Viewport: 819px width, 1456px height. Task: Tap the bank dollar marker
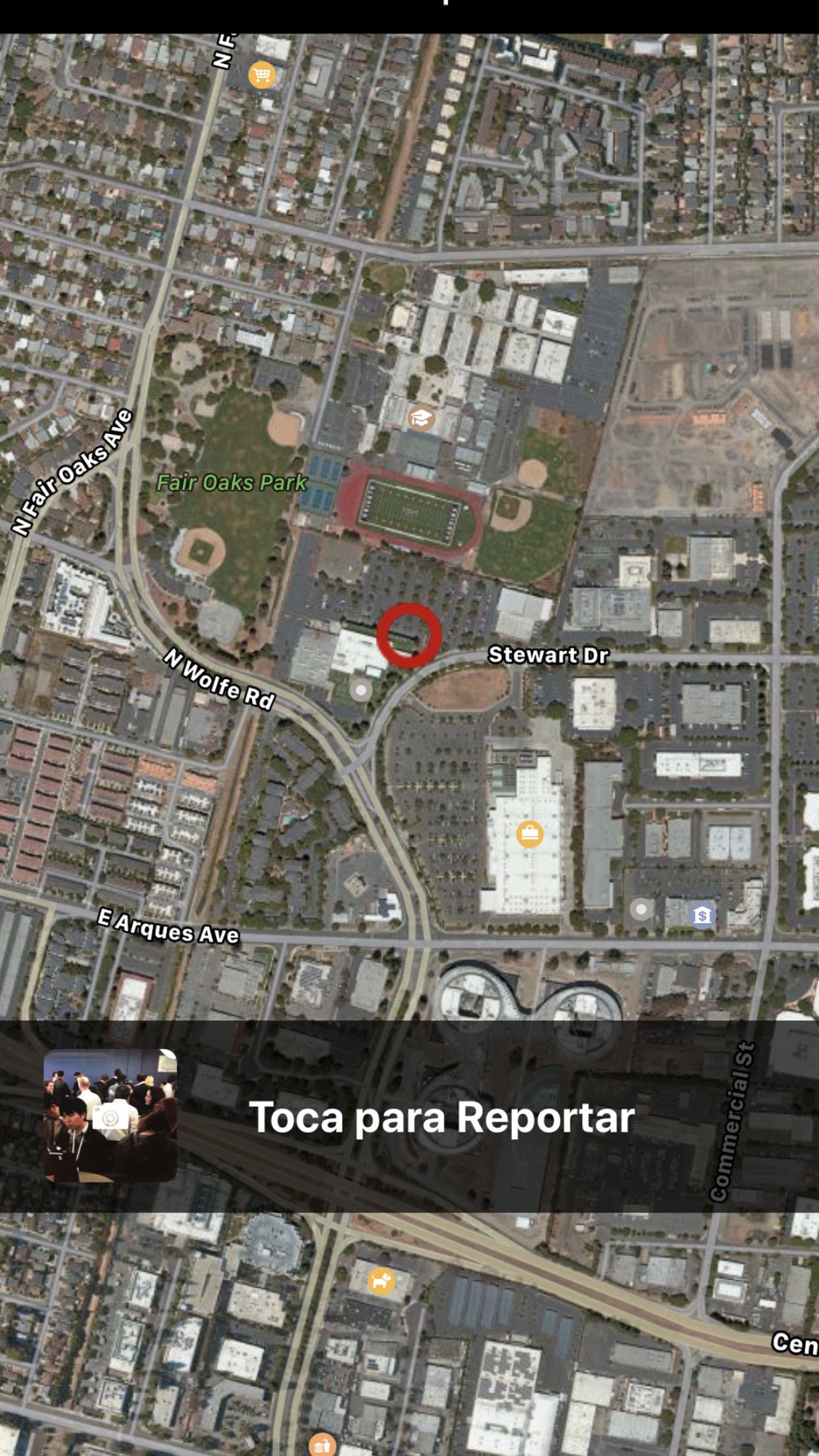tap(703, 915)
